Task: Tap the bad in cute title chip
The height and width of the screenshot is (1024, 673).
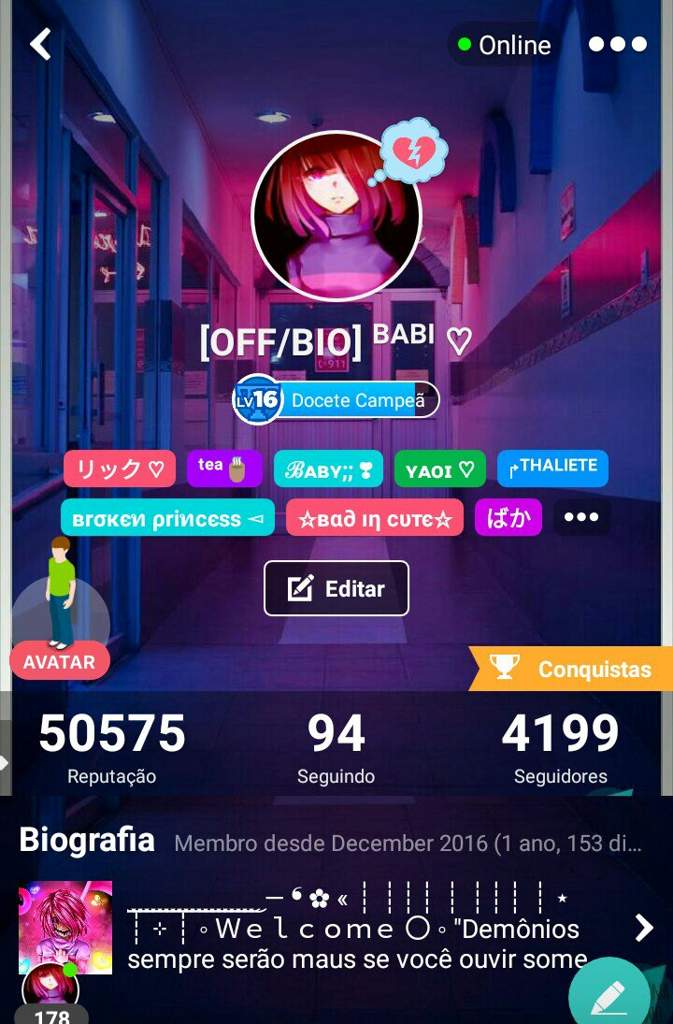Action: [x=374, y=518]
